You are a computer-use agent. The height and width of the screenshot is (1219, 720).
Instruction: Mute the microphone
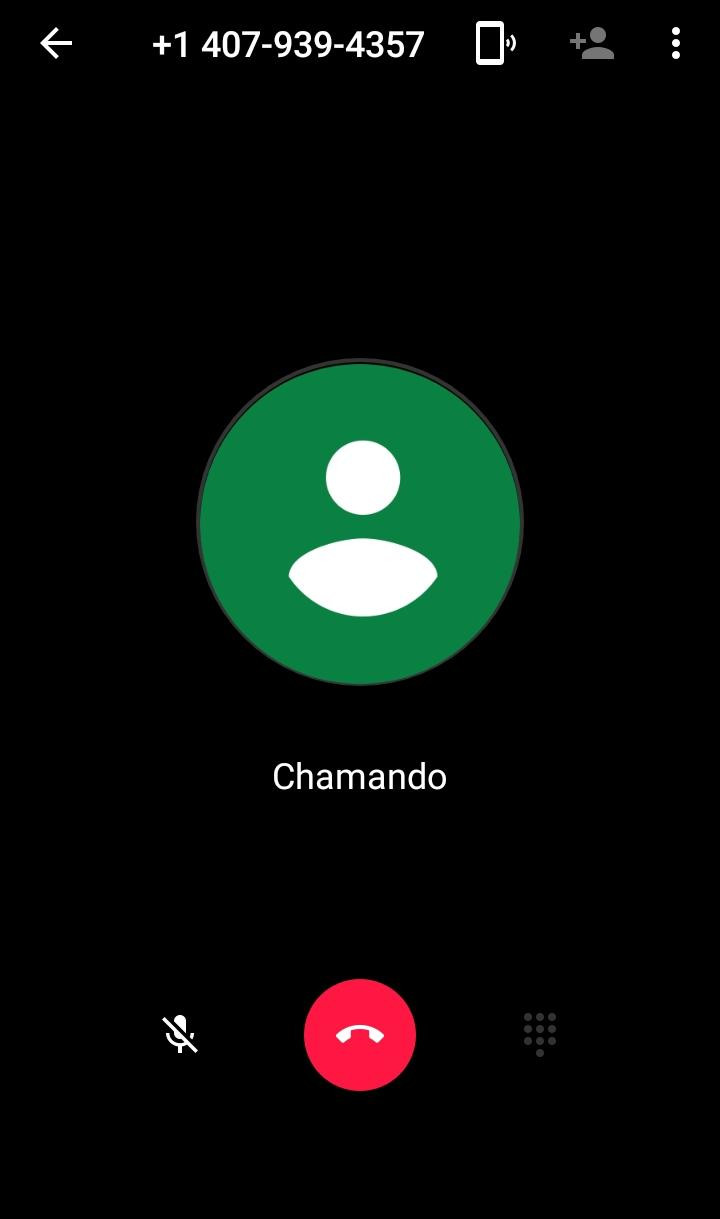(x=180, y=1034)
